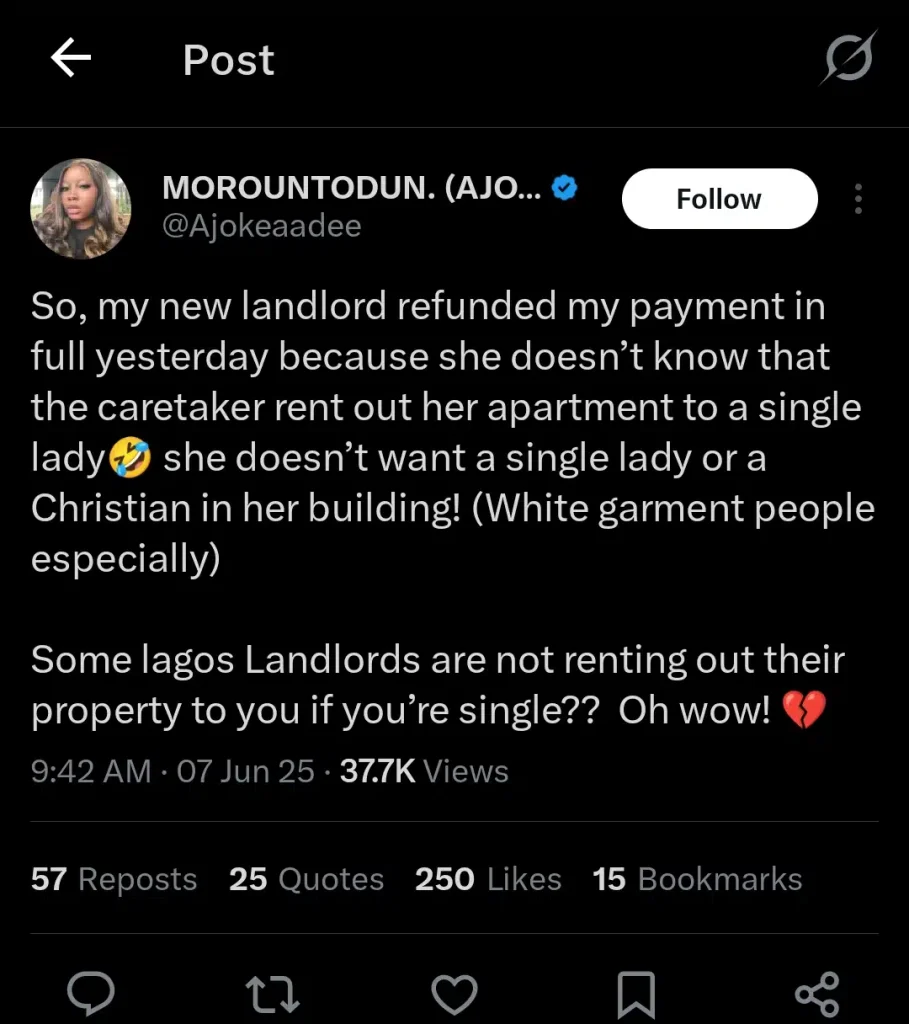
Task: Share this post
Action: pyautogui.click(x=816, y=994)
